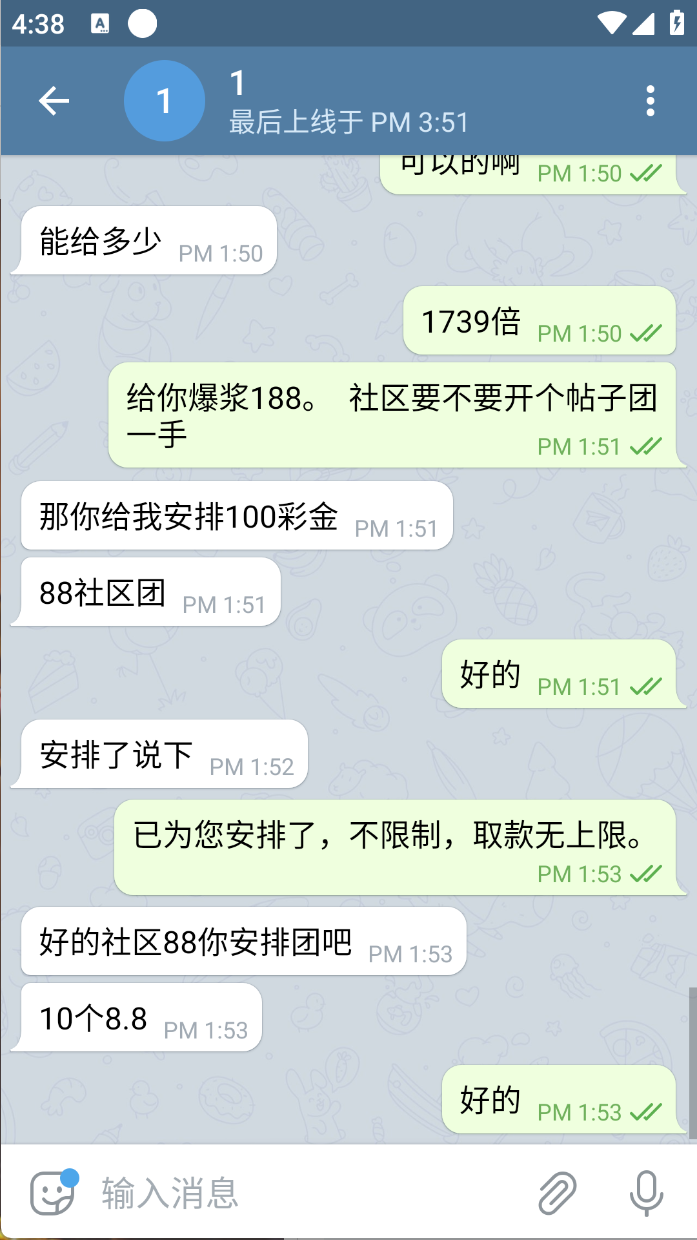Tap the voice message microphone
This screenshot has height=1240, width=697.
(x=646, y=1192)
